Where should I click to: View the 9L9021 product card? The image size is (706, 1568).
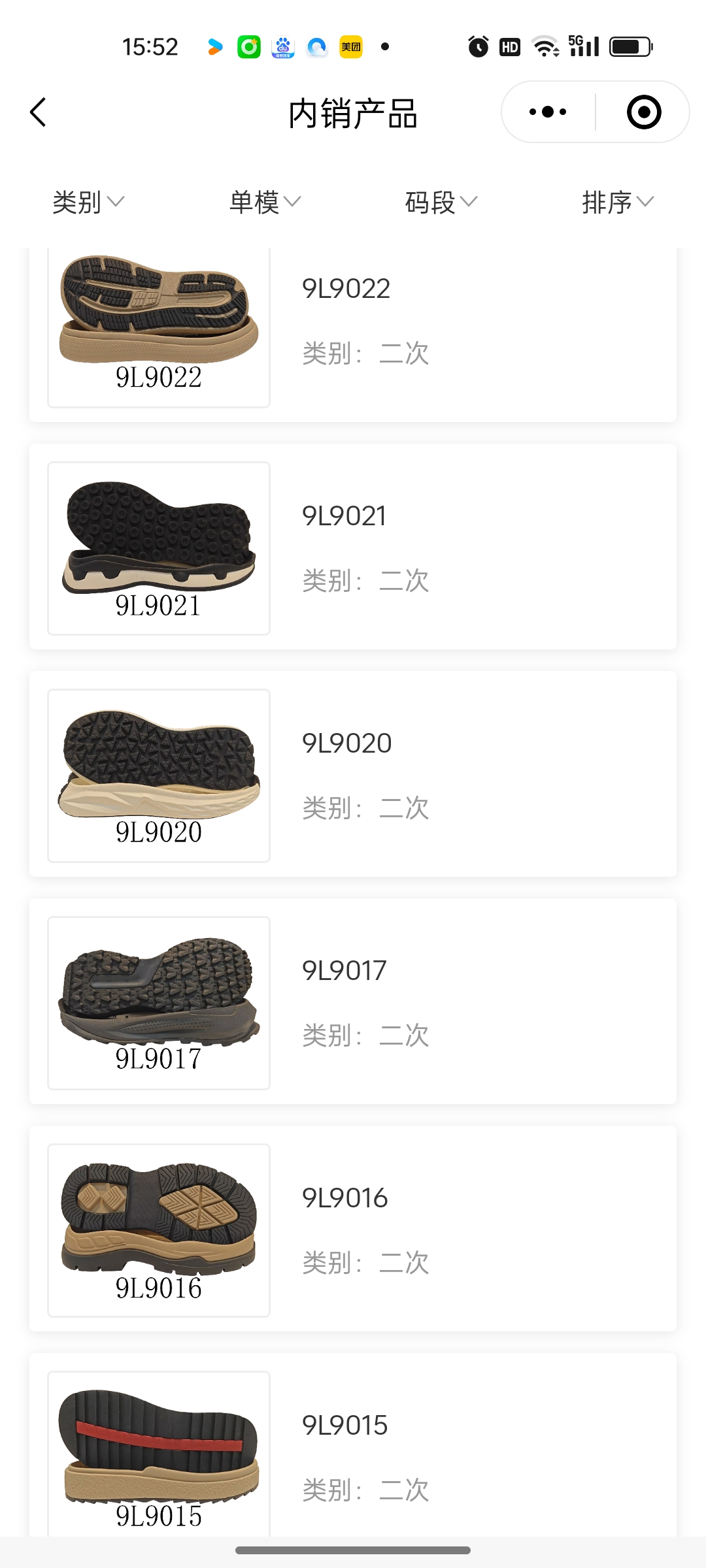click(x=353, y=547)
